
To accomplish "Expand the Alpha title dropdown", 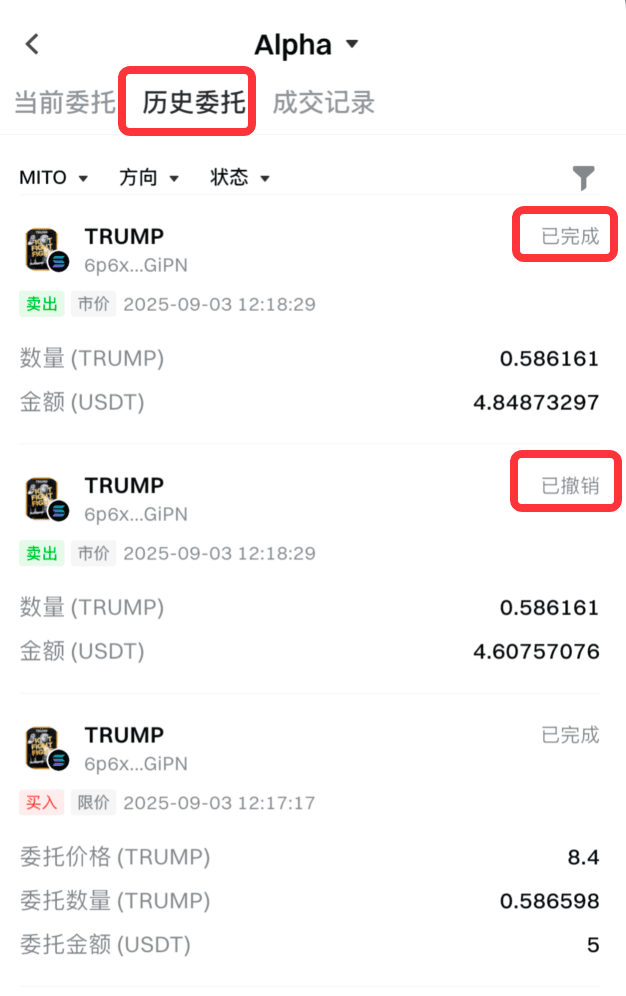I will point(305,45).
